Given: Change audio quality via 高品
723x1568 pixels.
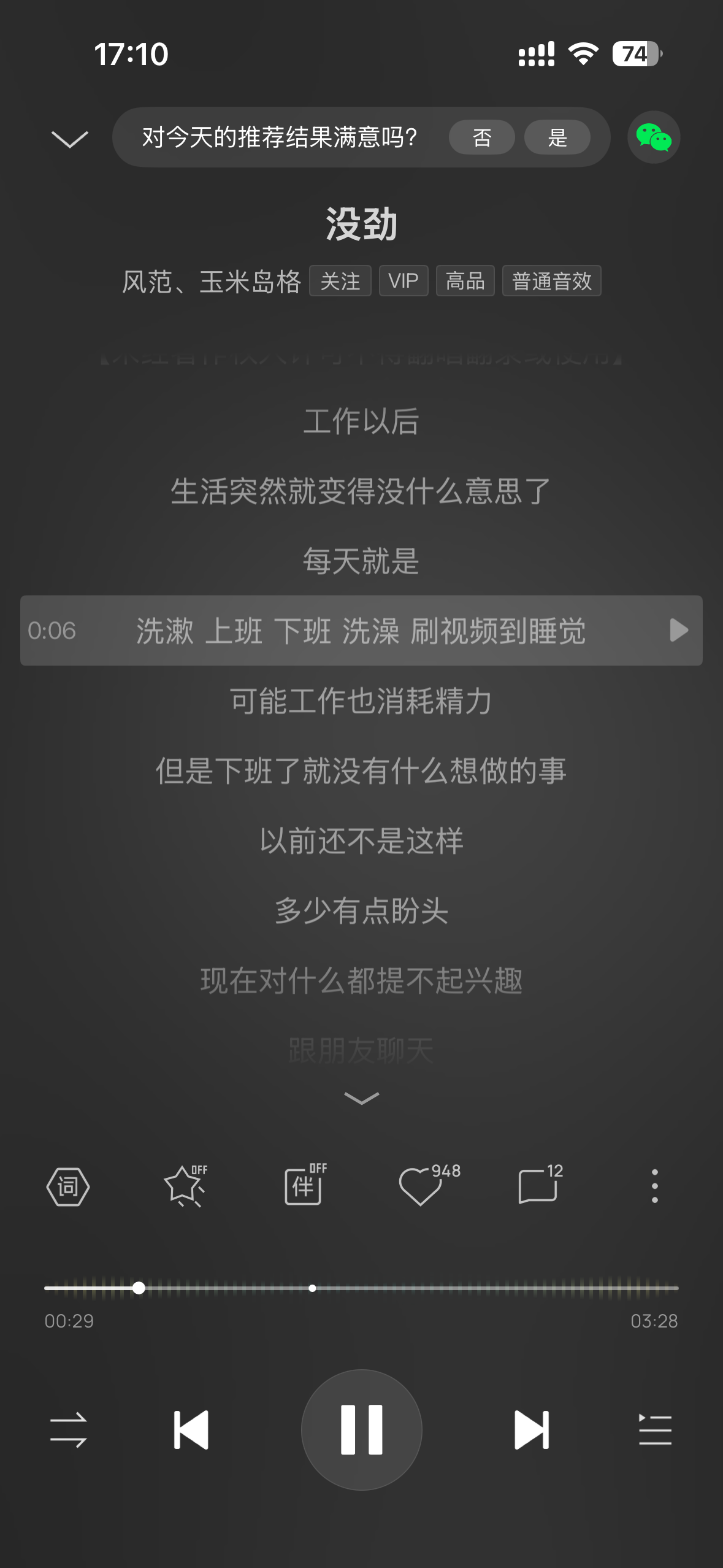Looking at the screenshot, I should 465,282.
